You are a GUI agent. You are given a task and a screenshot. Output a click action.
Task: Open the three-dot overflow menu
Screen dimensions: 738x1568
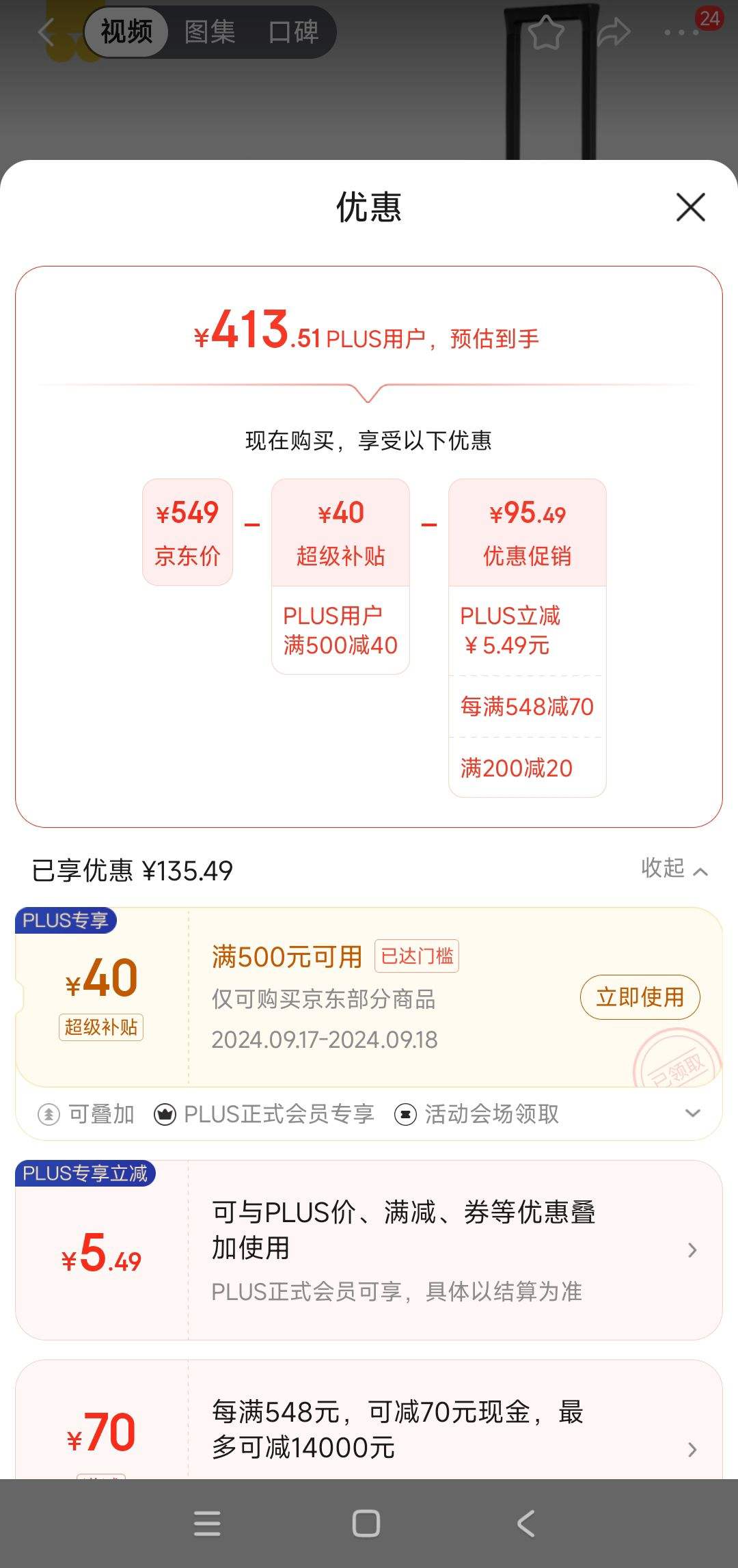(682, 32)
